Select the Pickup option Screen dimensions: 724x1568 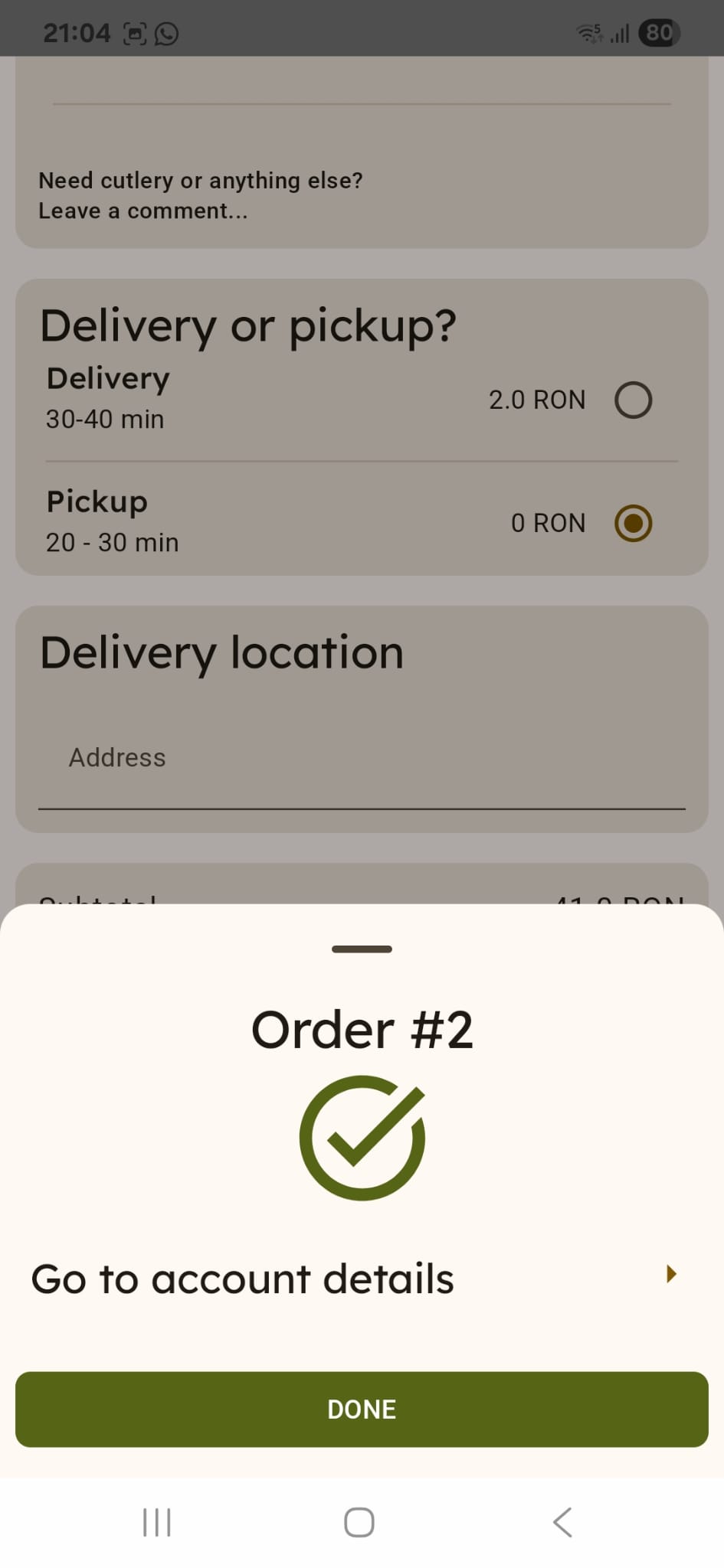[x=633, y=523]
